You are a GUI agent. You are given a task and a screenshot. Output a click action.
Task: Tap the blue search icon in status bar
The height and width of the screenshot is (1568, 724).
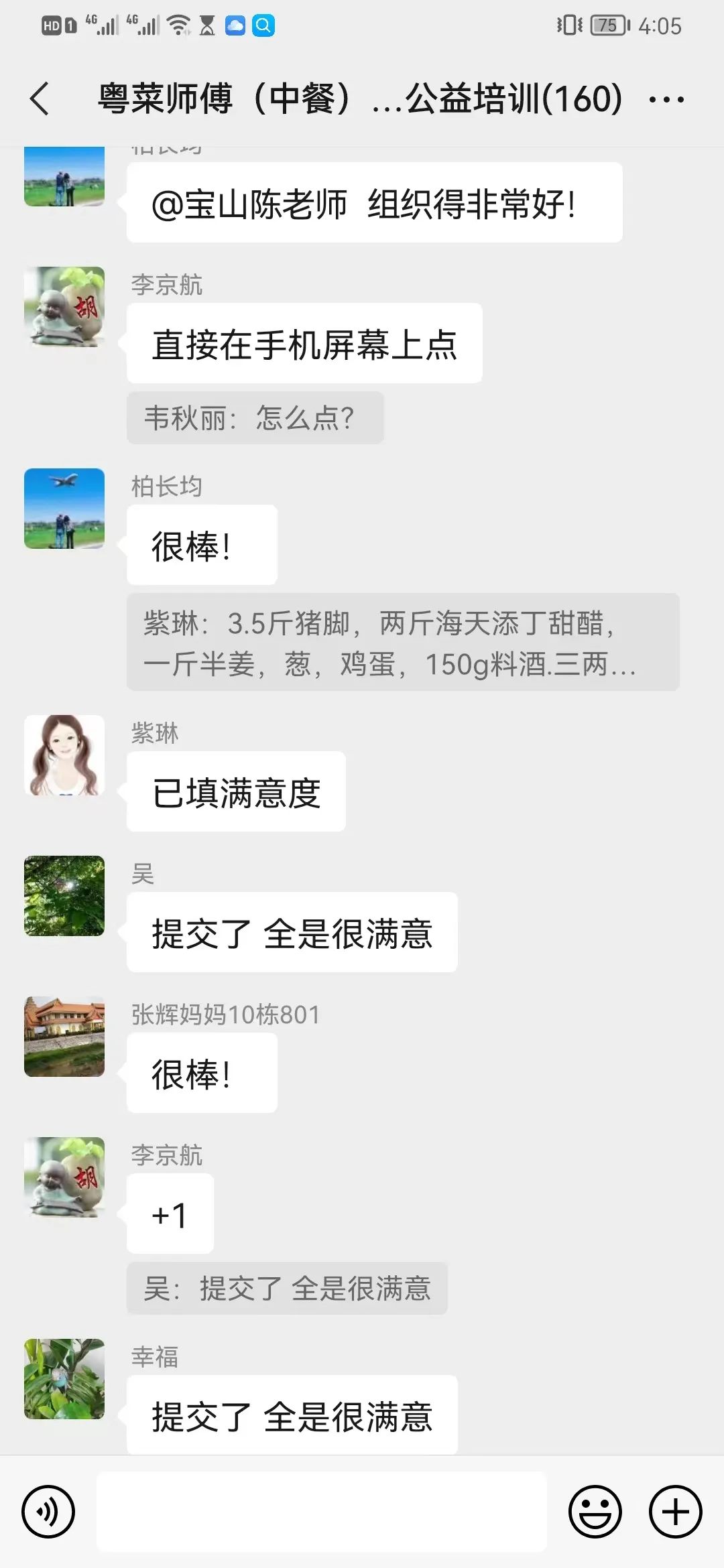tap(264, 25)
